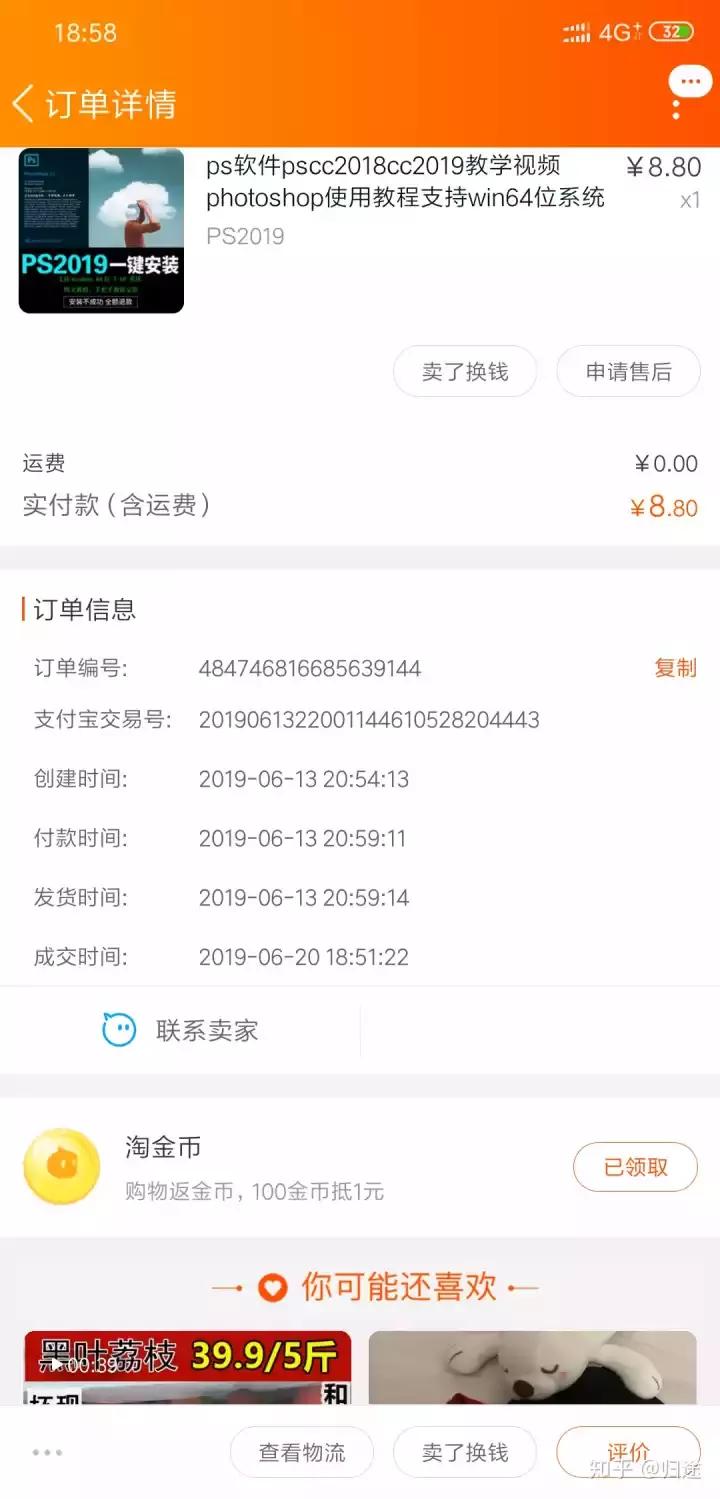This screenshot has height=1499, width=720.
Task: Copy order number via 复制 link
Action: pyautogui.click(x=674, y=668)
